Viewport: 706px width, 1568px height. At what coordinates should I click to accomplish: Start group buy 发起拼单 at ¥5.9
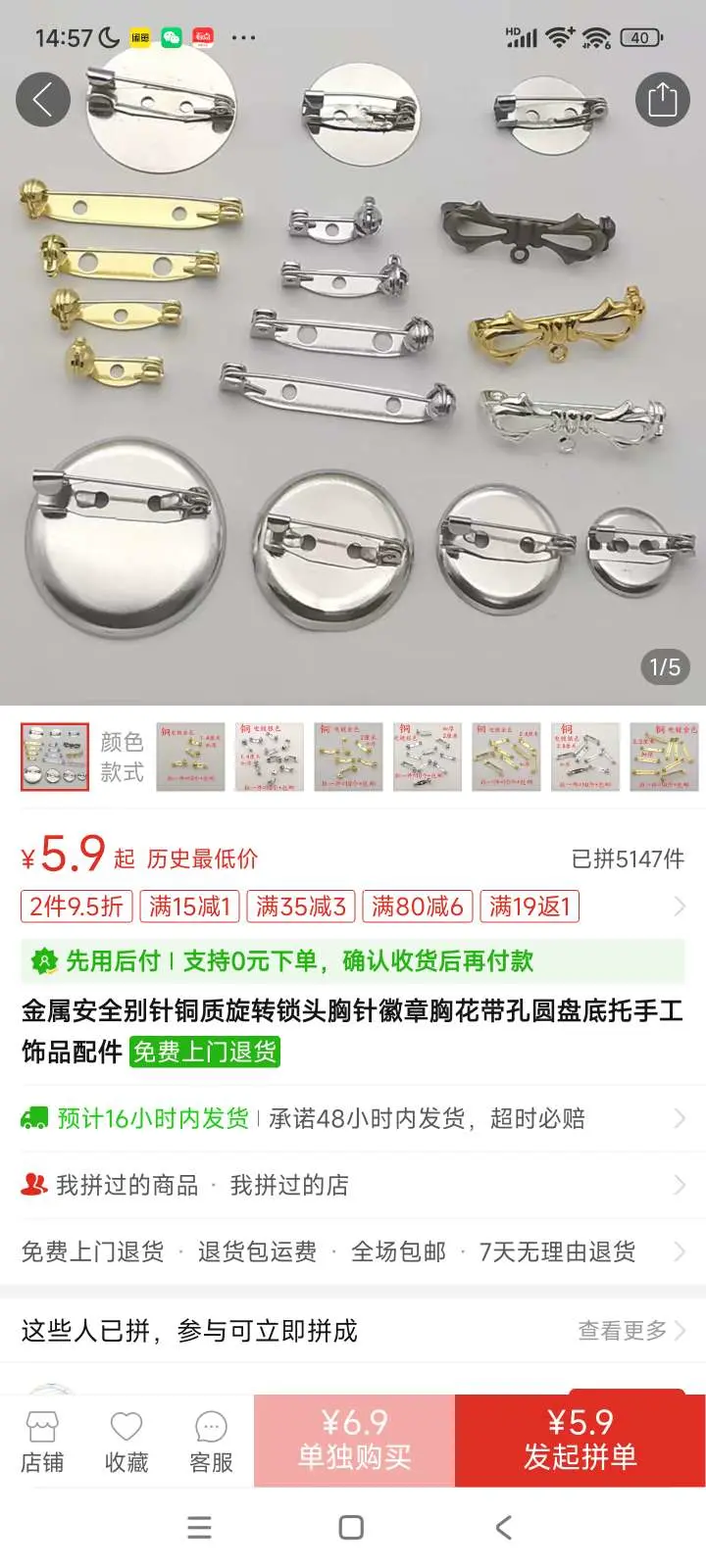(x=580, y=1440)
